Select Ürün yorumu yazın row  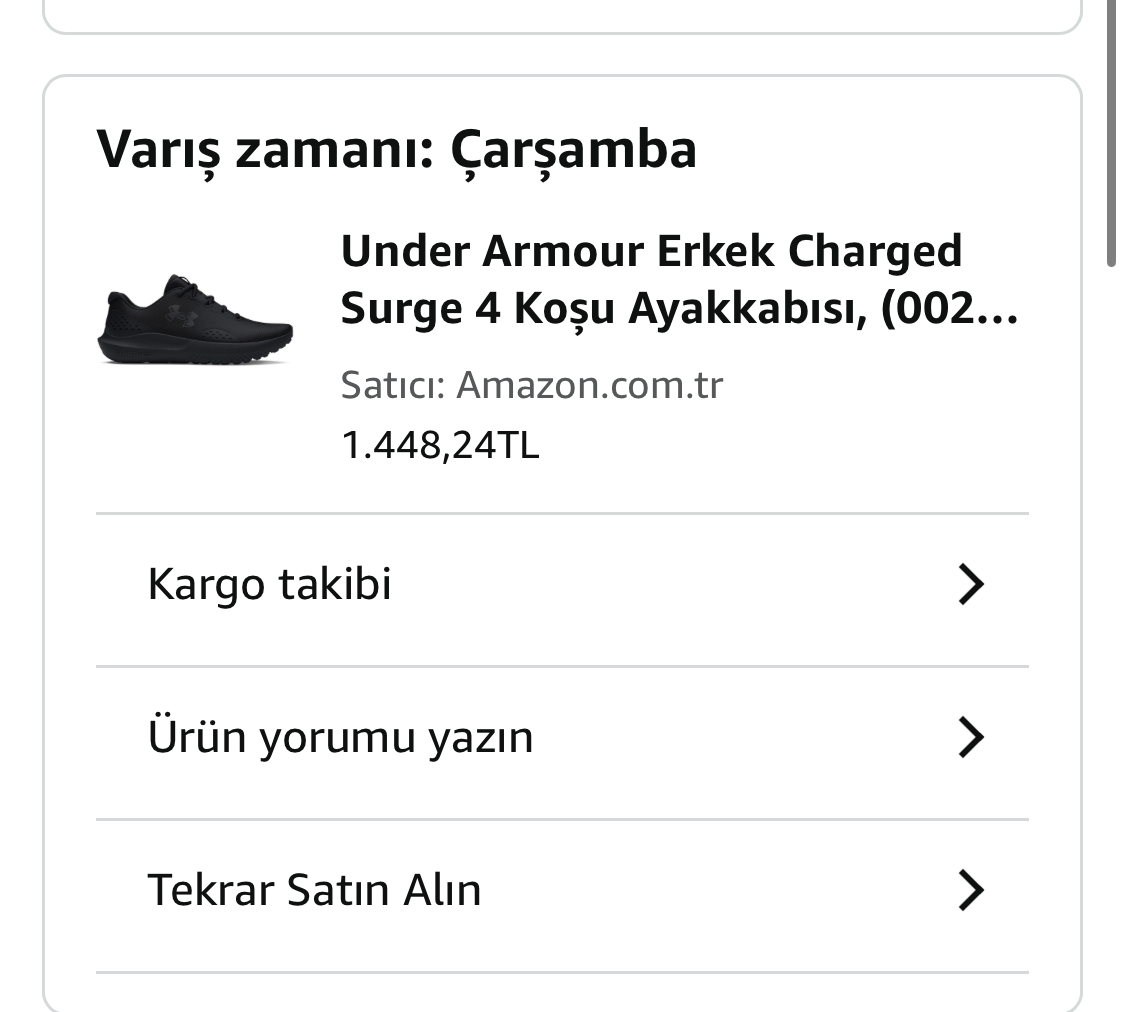pyautogui.click(x=560, y=738)
